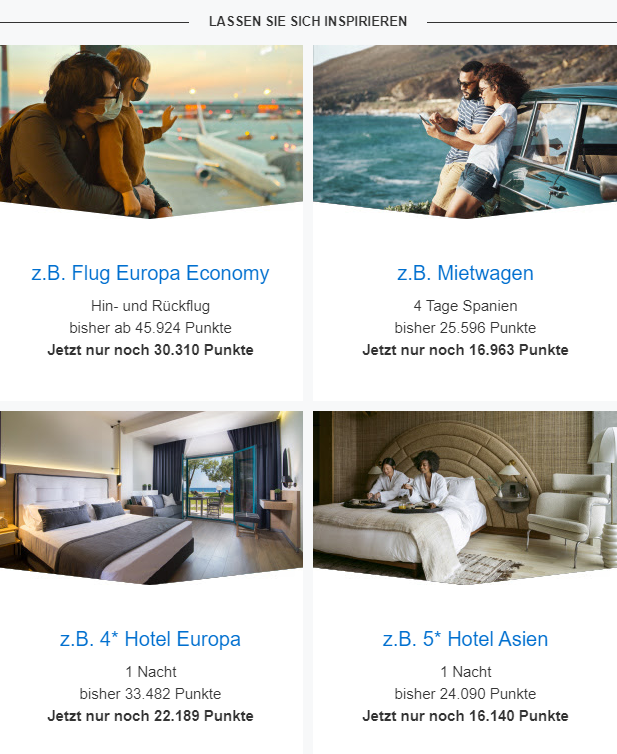The image size is (617, 754).
Task: Select the 4* Hotel Europa card
Action: 150,639
